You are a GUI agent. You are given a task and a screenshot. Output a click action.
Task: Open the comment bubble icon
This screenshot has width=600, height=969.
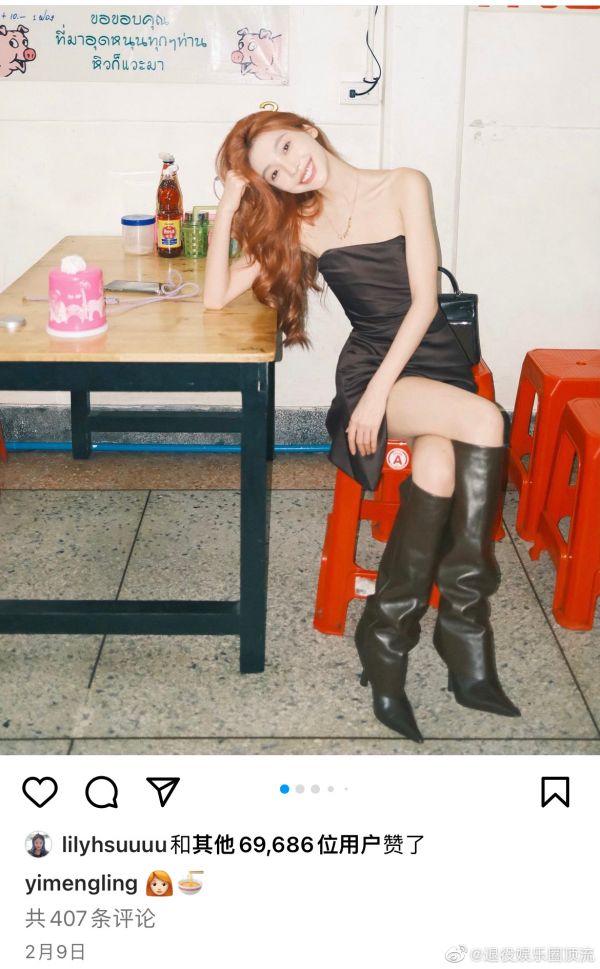[101, 791]
